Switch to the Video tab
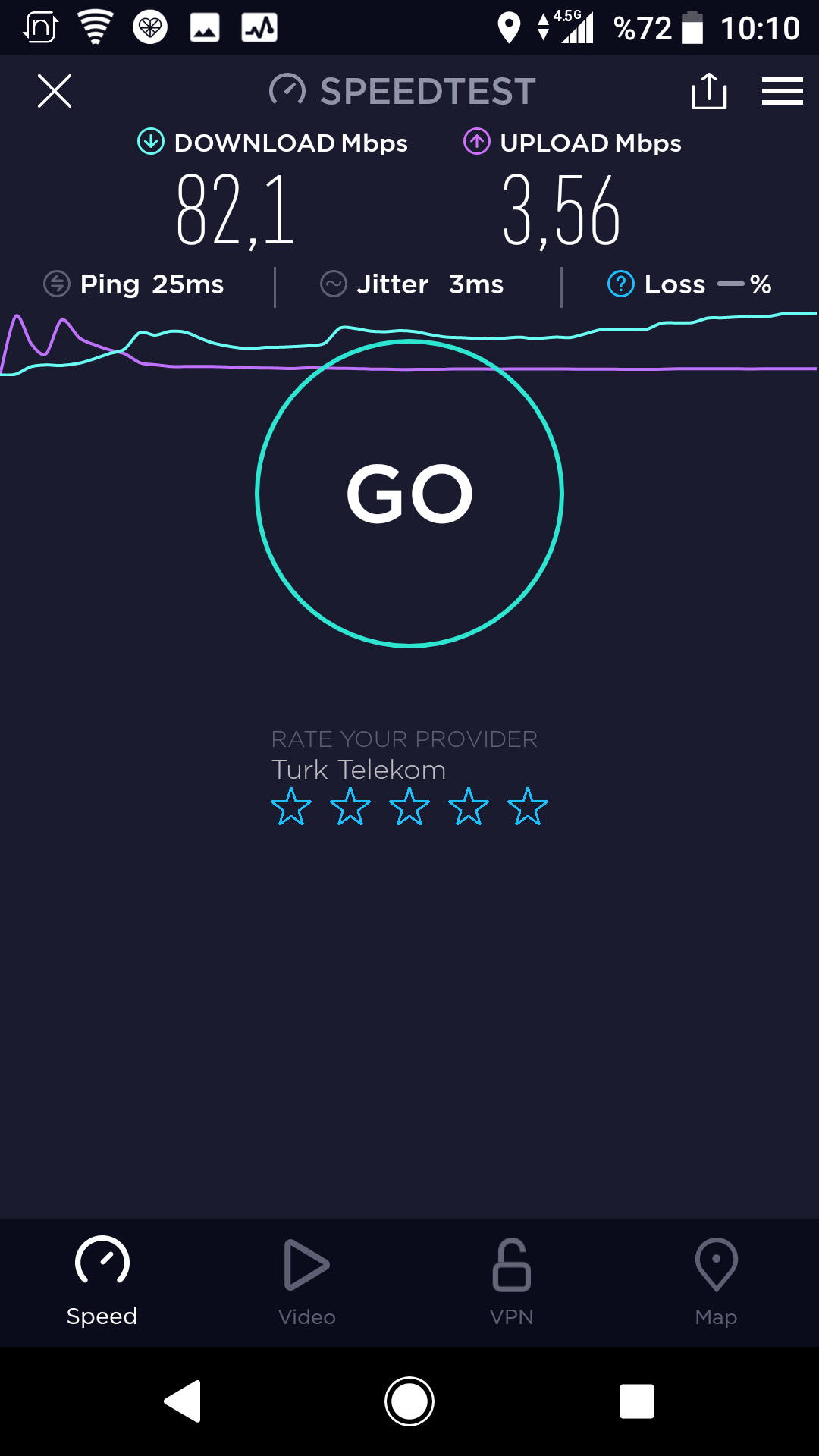This screenshot has width=819, height=1456. [307, 1282]
